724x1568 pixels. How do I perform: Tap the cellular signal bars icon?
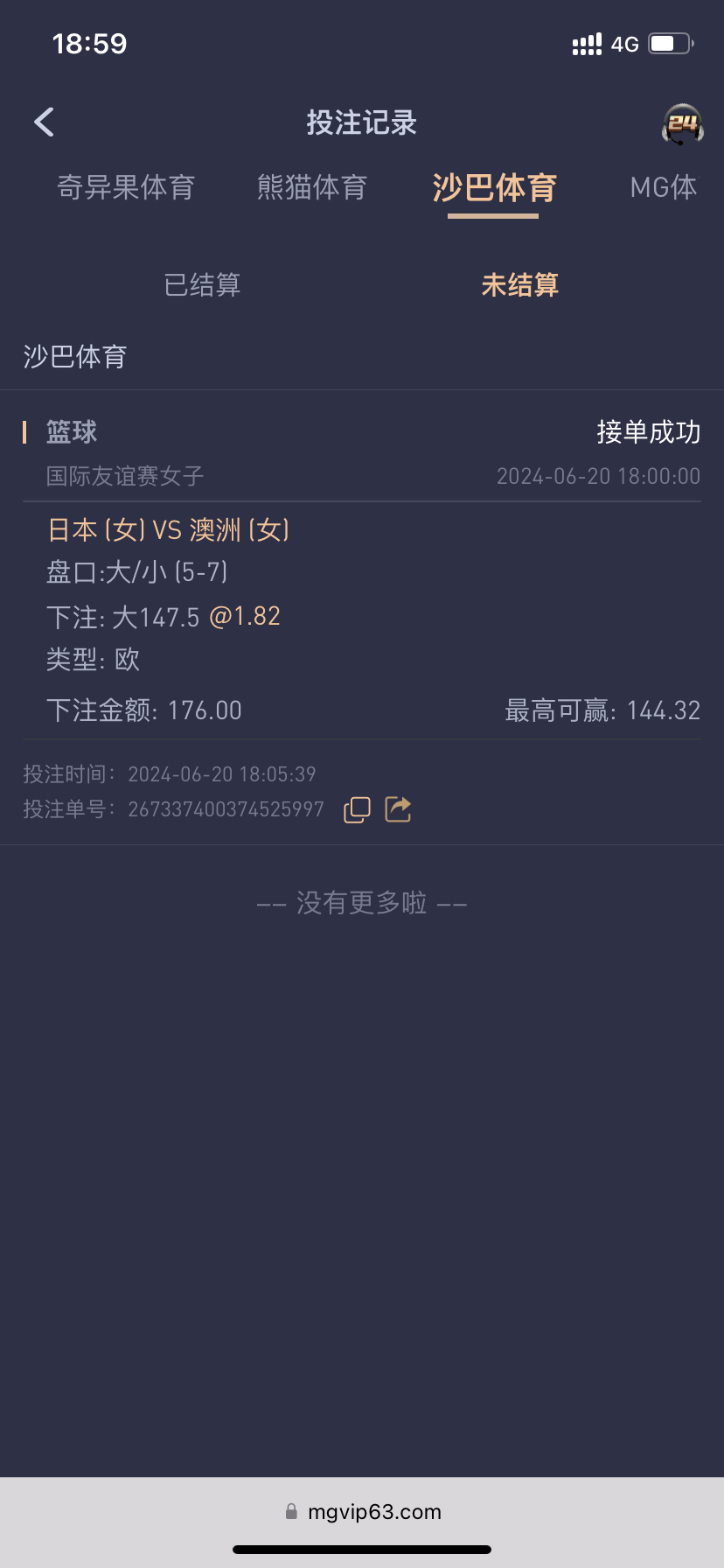click(x=587, y=43)
